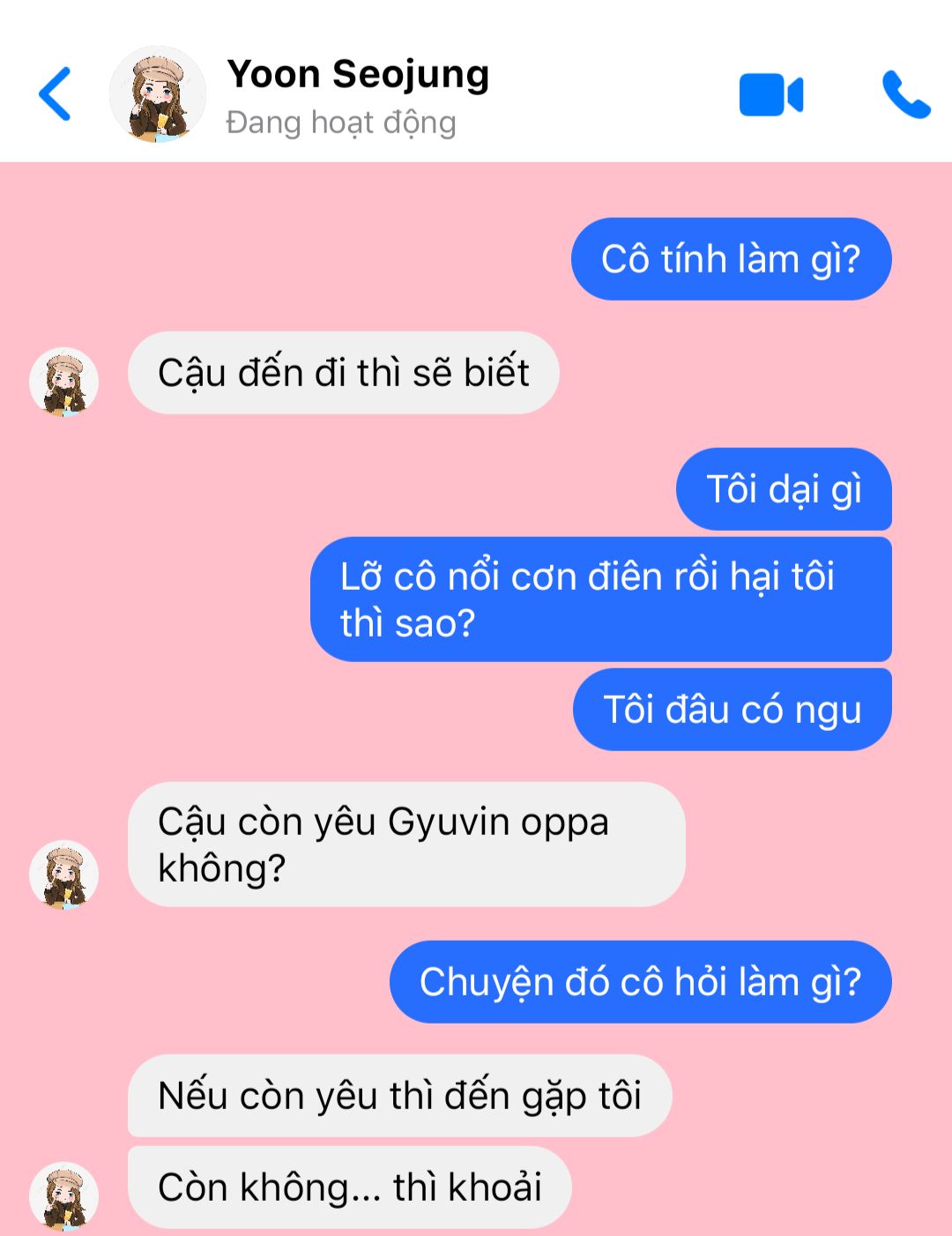Screen dimensions: 952x1236
Task: Tap the avatar beside "Cậu đến đi thì sẽ biết"
Action: 63,382
